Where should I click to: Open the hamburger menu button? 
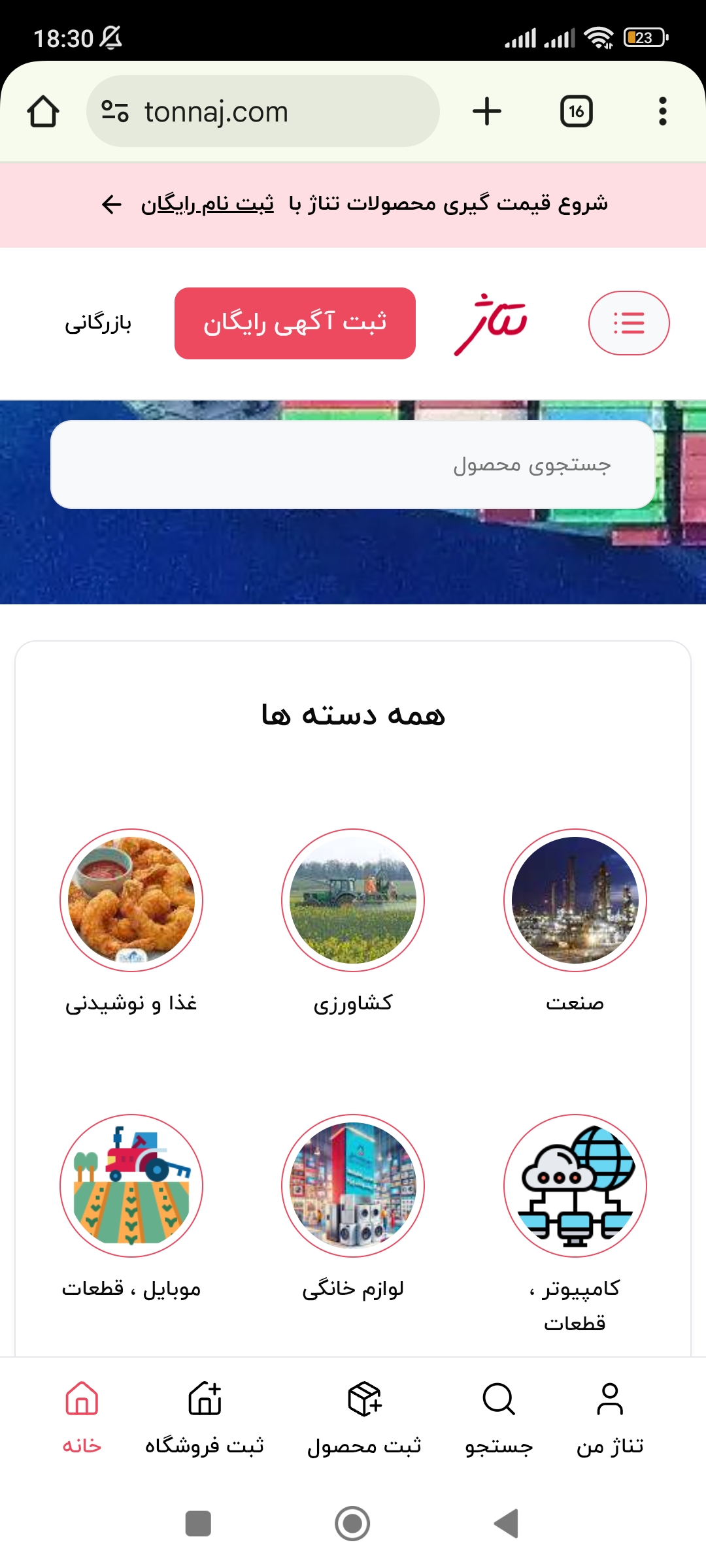pos(629,323)
